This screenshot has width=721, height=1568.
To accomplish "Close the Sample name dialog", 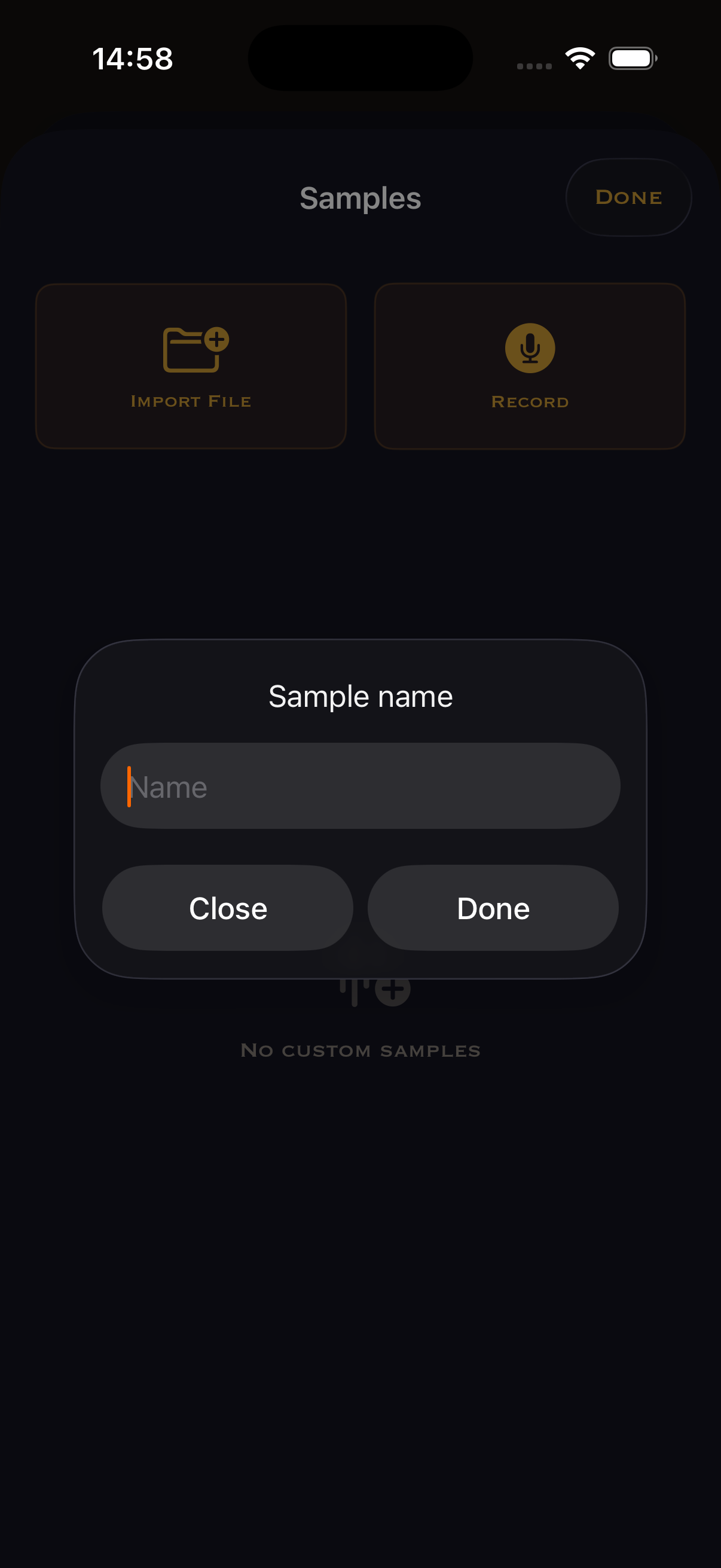I will tap(228, 908).
